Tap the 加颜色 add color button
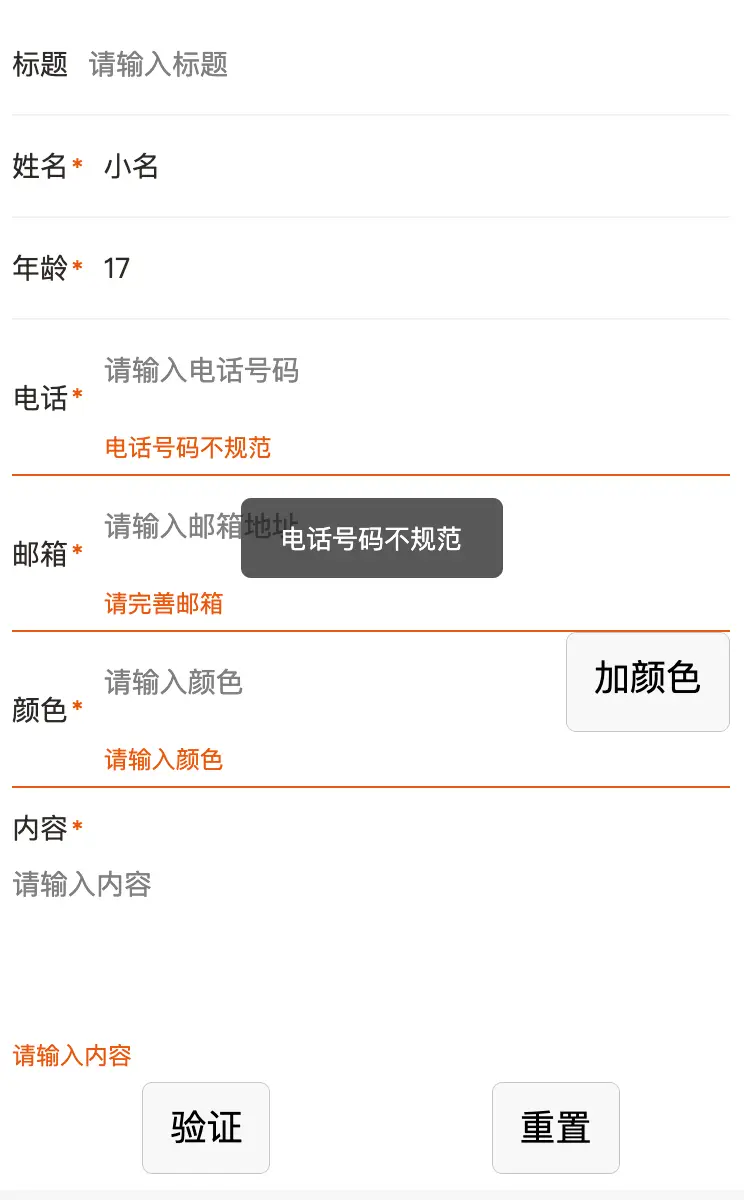The height and width of the screenshot is (1200, 744). 647,681
